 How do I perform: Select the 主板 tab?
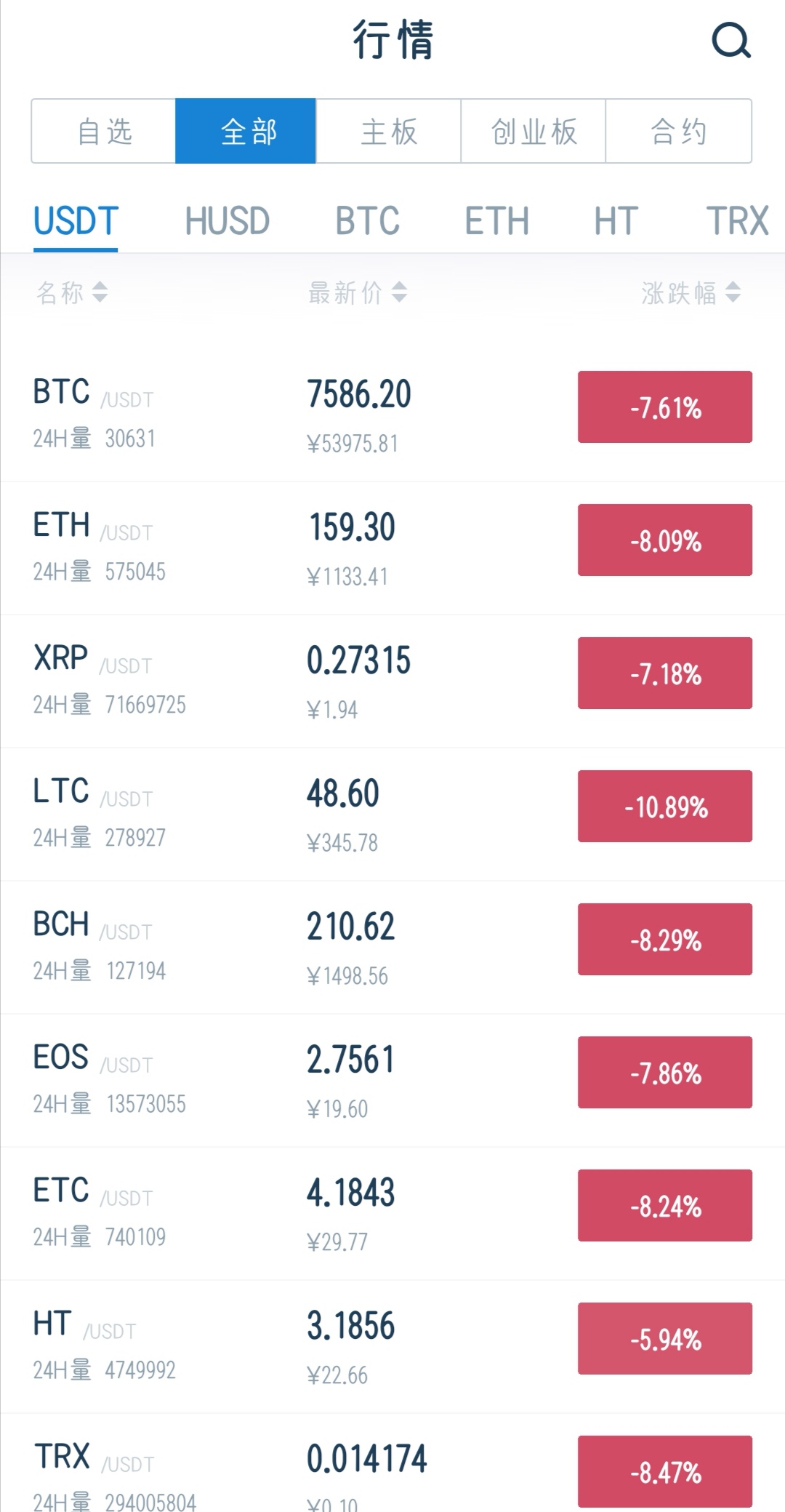pyautogui.click(x=389, y=132)
